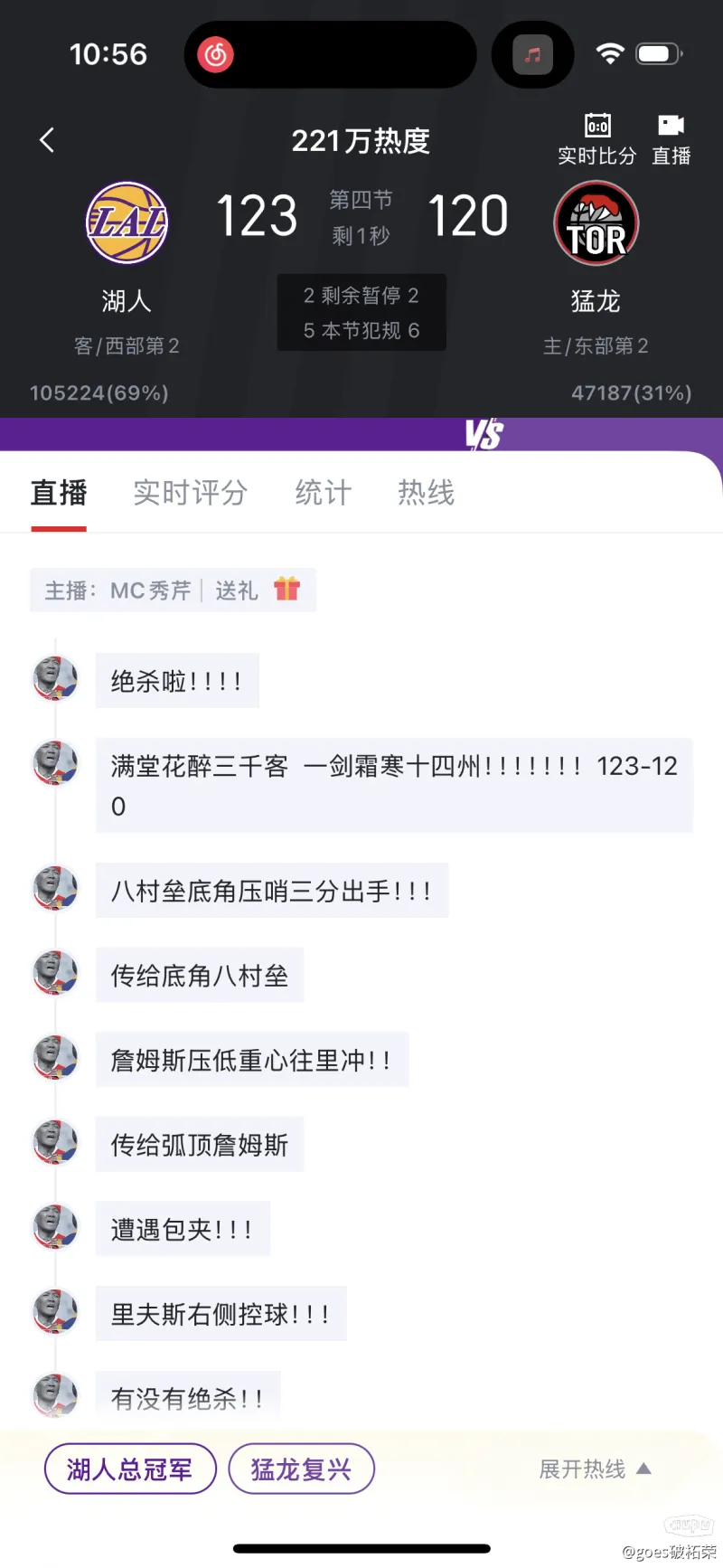Screen dimensions: 723x1568
Task: Expand the hotline with 展开热线
Action: (595, 1469)
